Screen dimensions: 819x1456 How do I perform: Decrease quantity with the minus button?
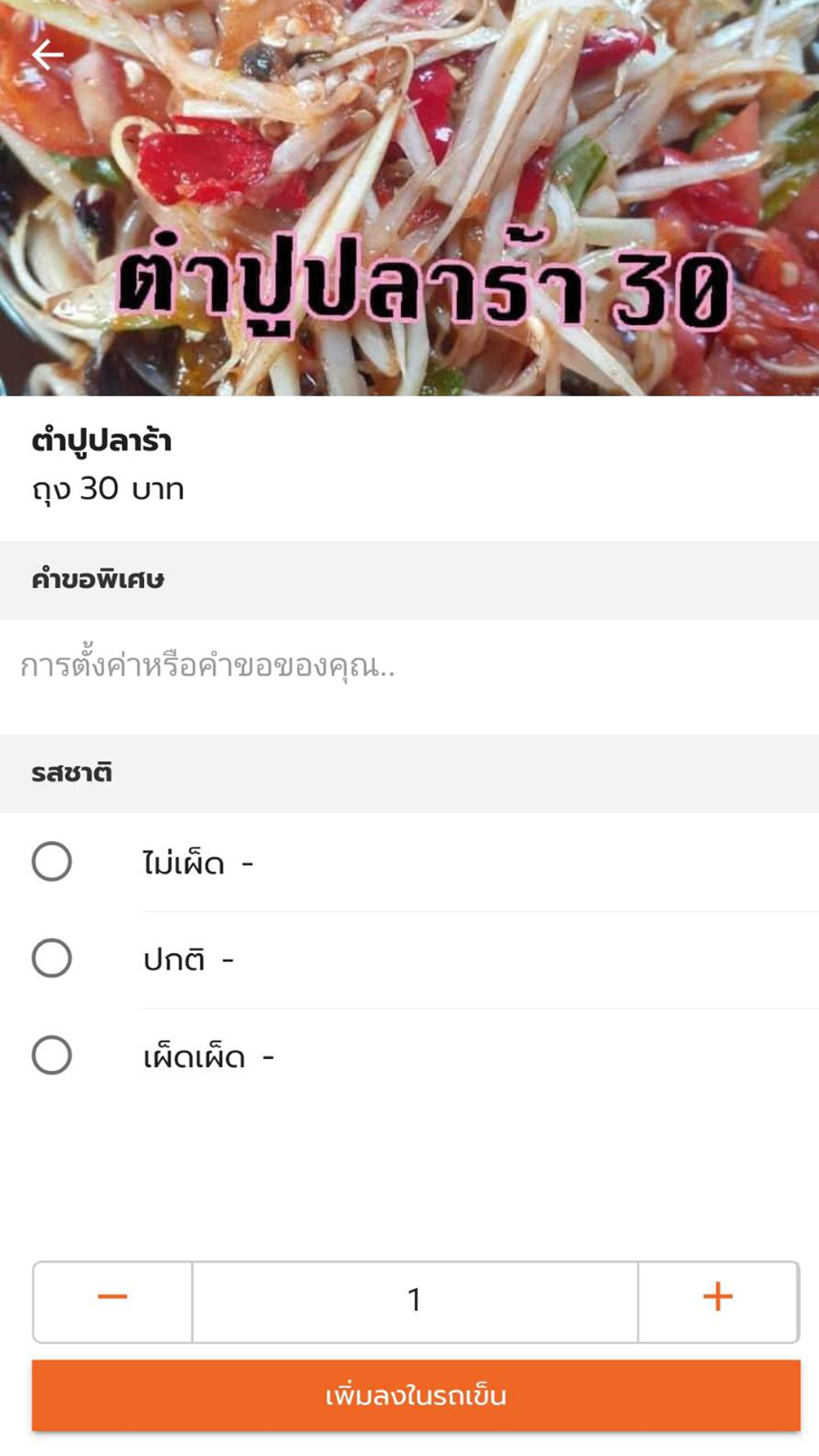click(x=113, y=1297)
